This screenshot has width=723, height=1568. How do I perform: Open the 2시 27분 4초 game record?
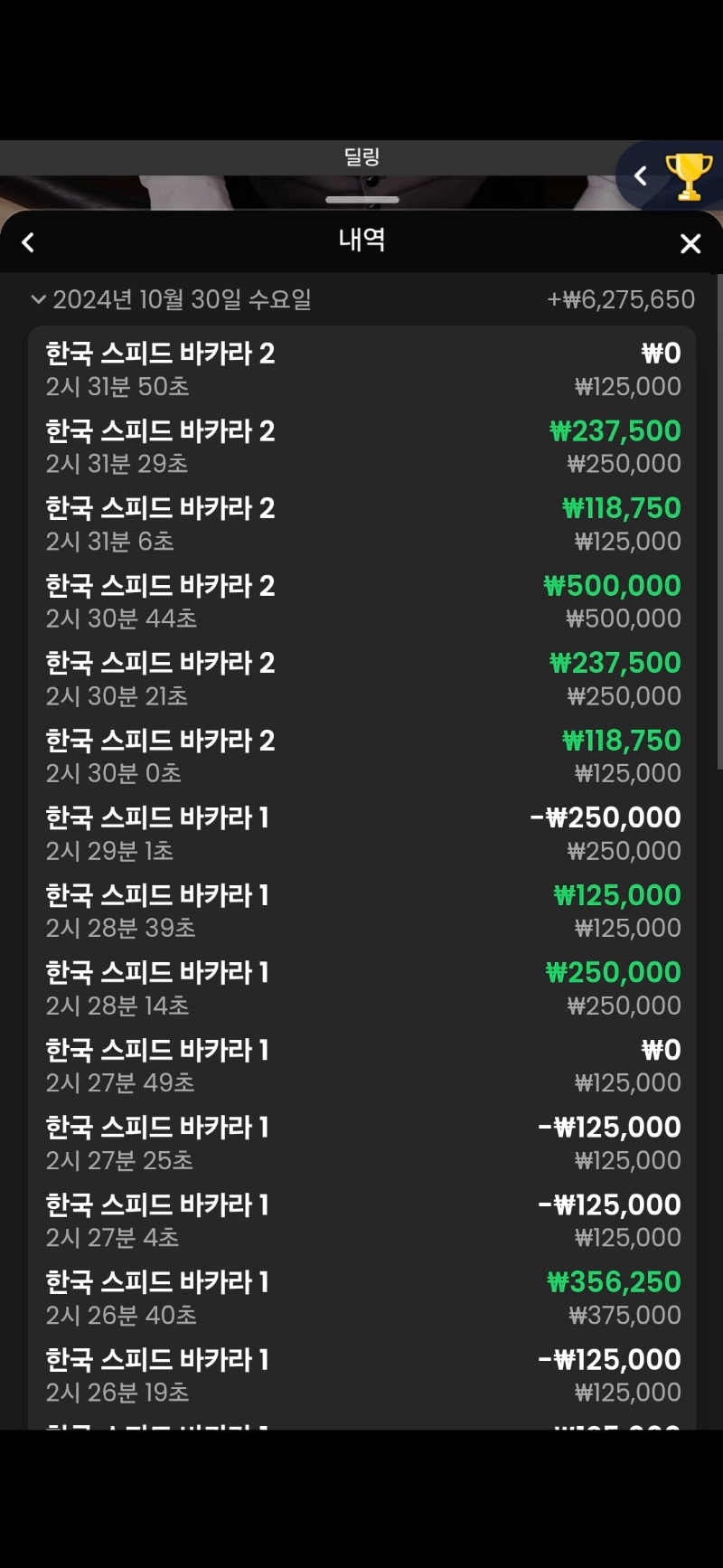[x=361, y=1221]
